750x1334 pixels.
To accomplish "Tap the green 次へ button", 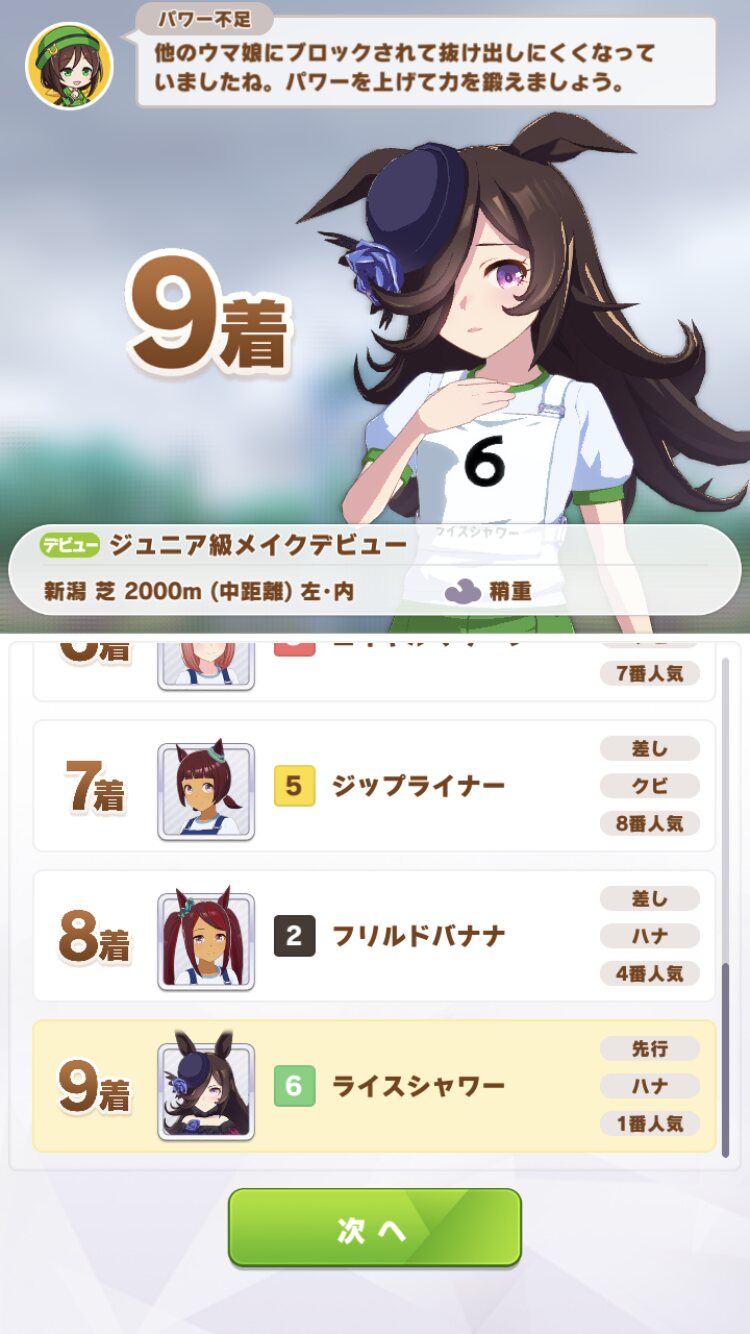I will coord(374,1228).
